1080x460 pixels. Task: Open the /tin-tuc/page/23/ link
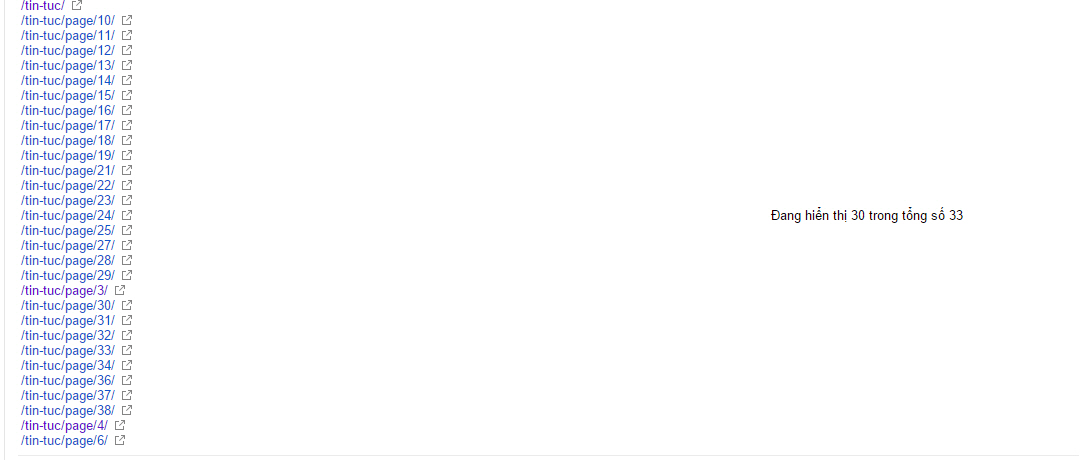(x=67, y=200)
